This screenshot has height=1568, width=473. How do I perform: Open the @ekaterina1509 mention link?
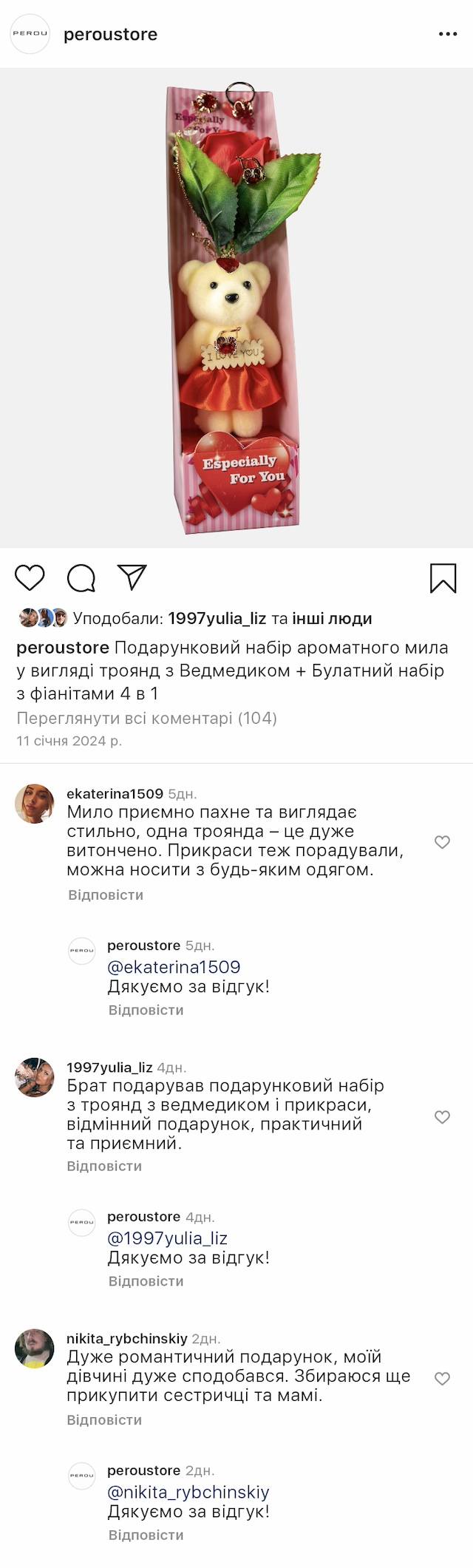[x=174, y=967]
